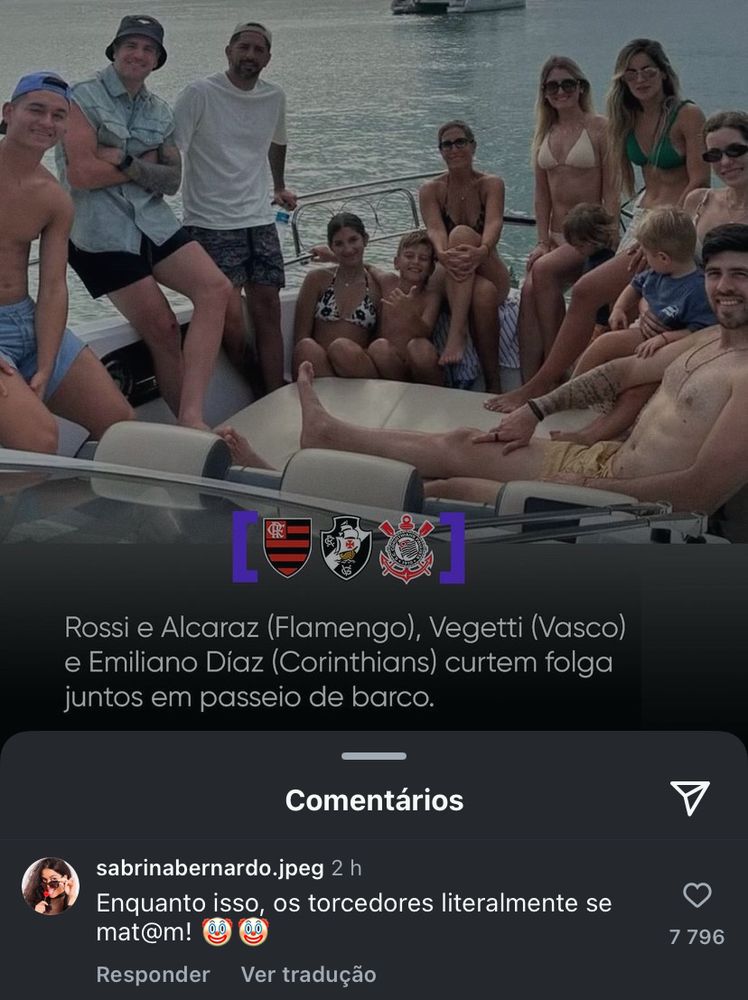The height and width of the screenshot is (1000, 748).
Task: Like sabrinabernardo.jpeg's comment
Action: click(x=697, y=895)
